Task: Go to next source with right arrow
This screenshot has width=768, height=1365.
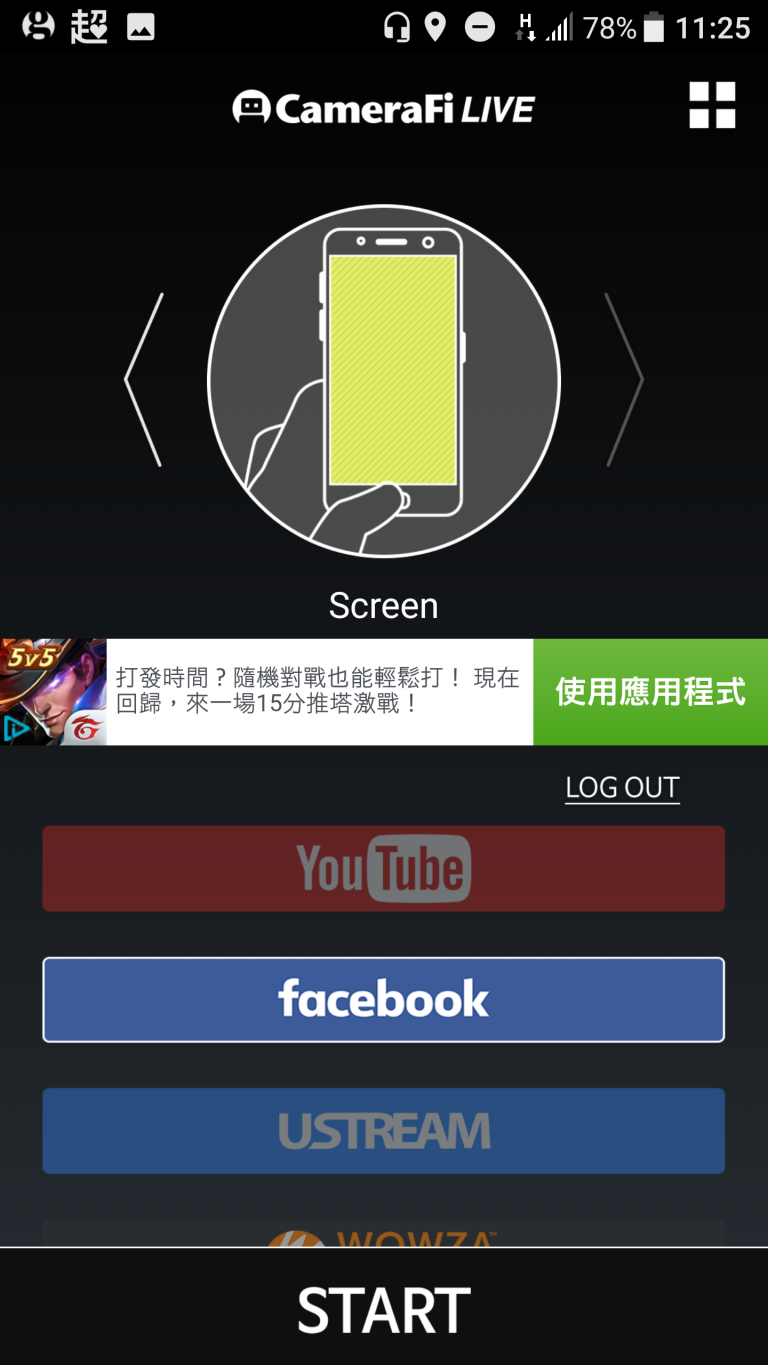Action: (624, 380)
